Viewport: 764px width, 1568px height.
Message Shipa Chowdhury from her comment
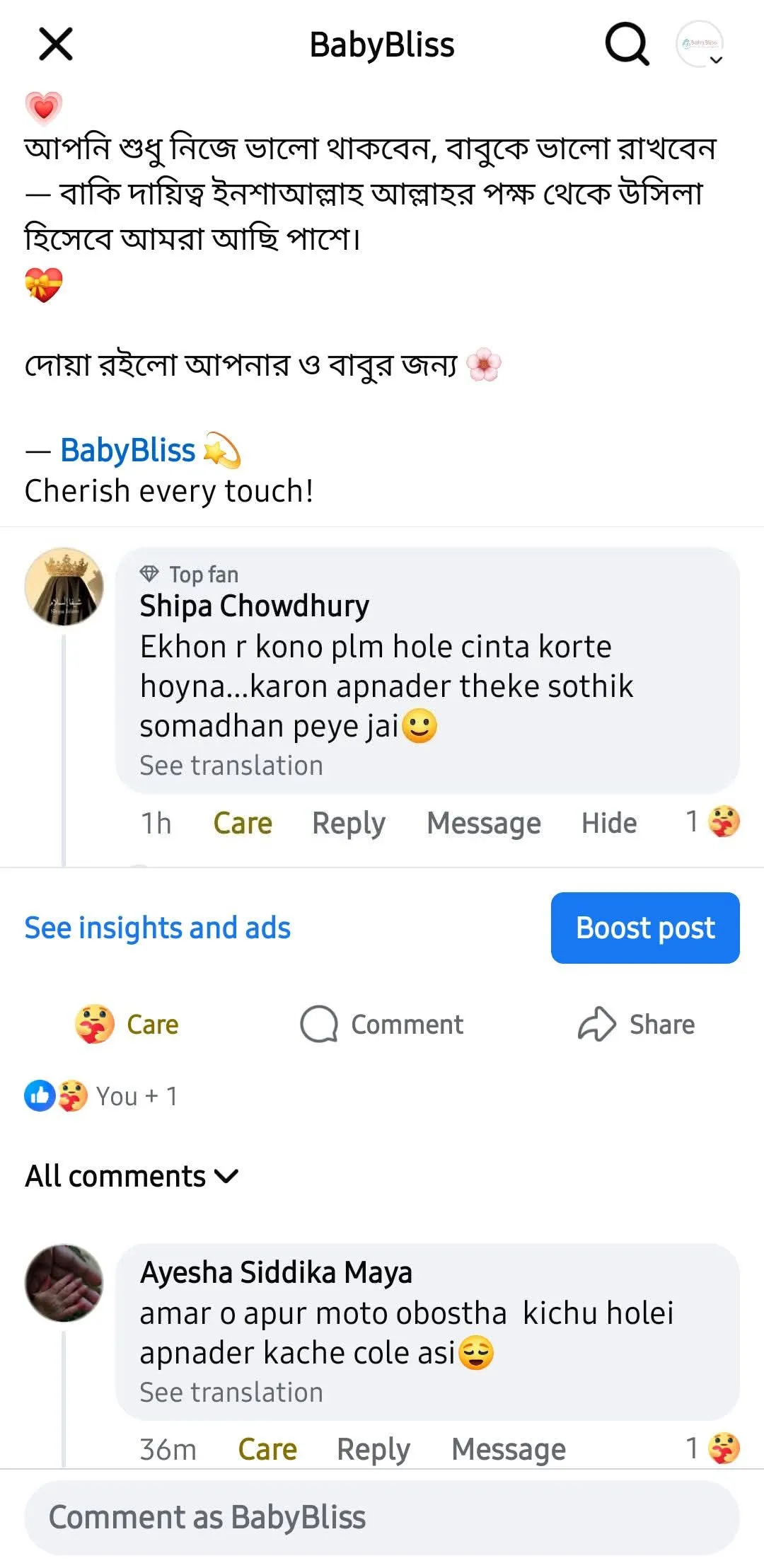[484, 823]
